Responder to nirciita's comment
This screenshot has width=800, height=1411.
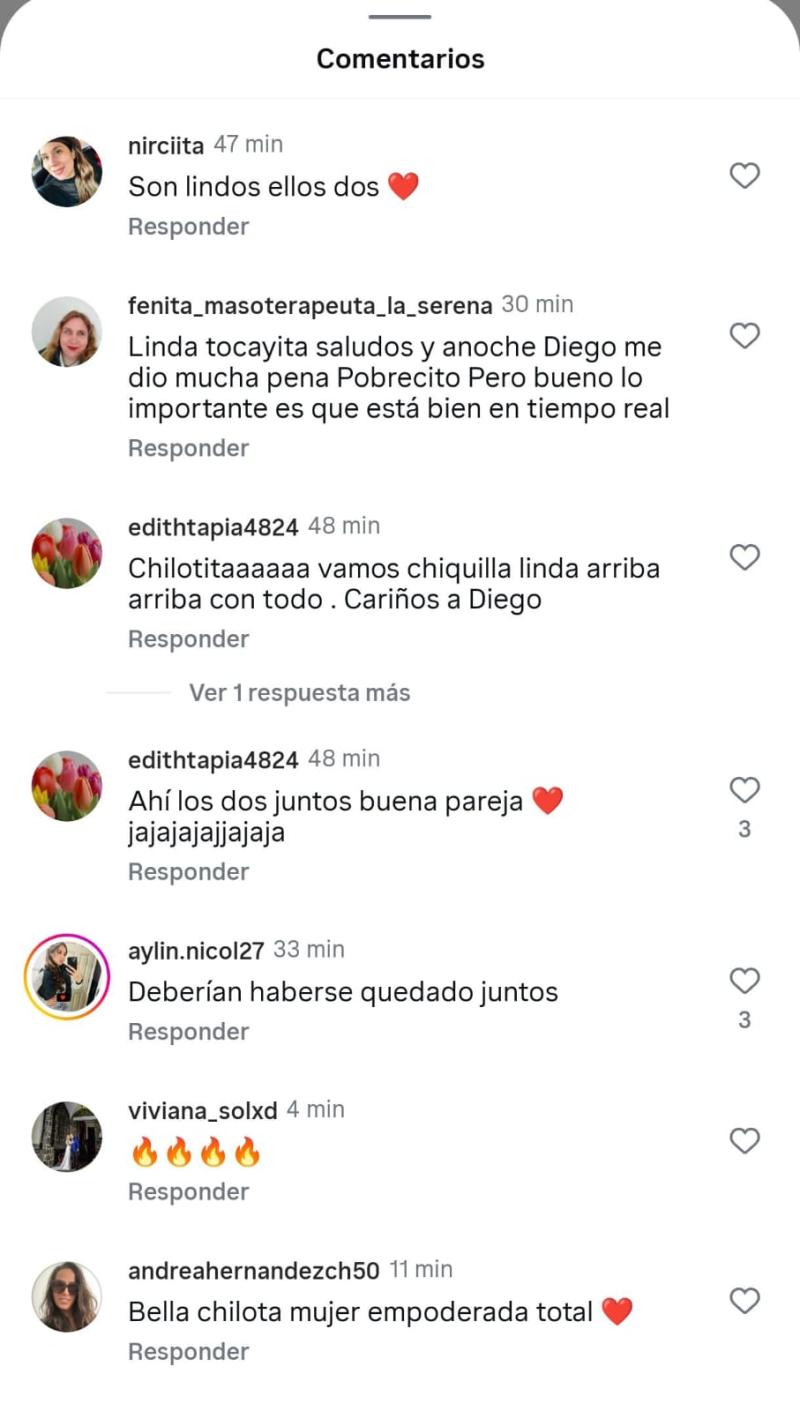pos(188,226)
